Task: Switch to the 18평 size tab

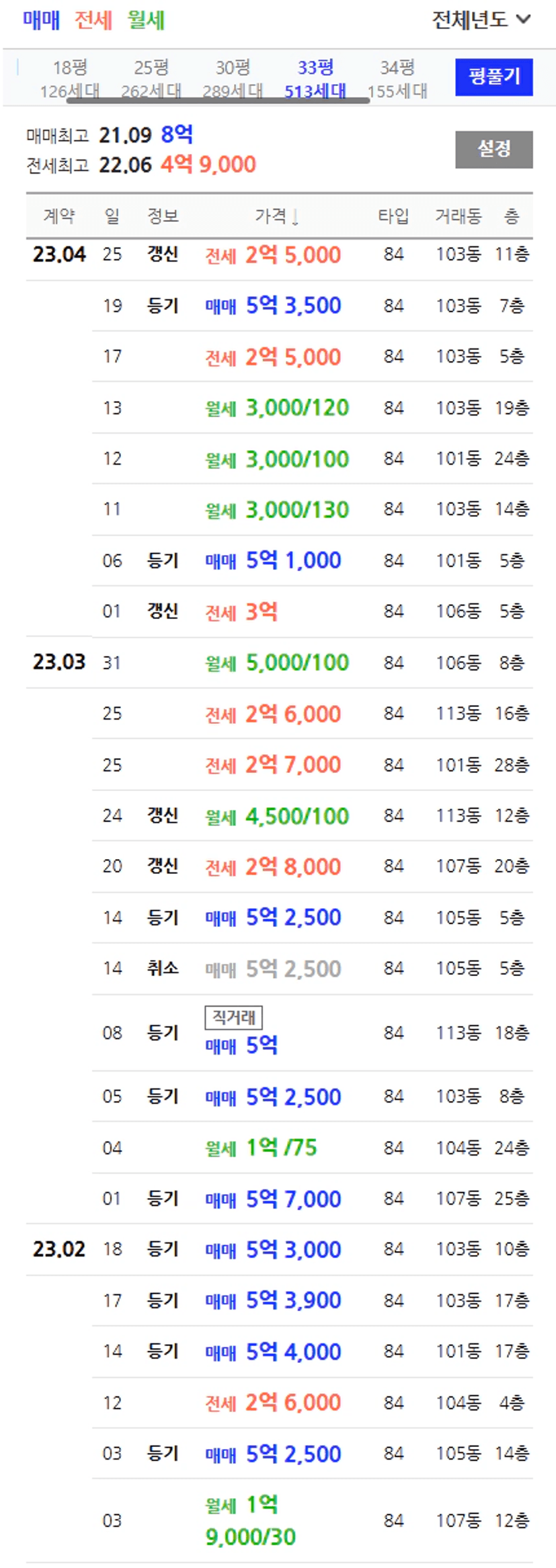Action: coord(70,78)
